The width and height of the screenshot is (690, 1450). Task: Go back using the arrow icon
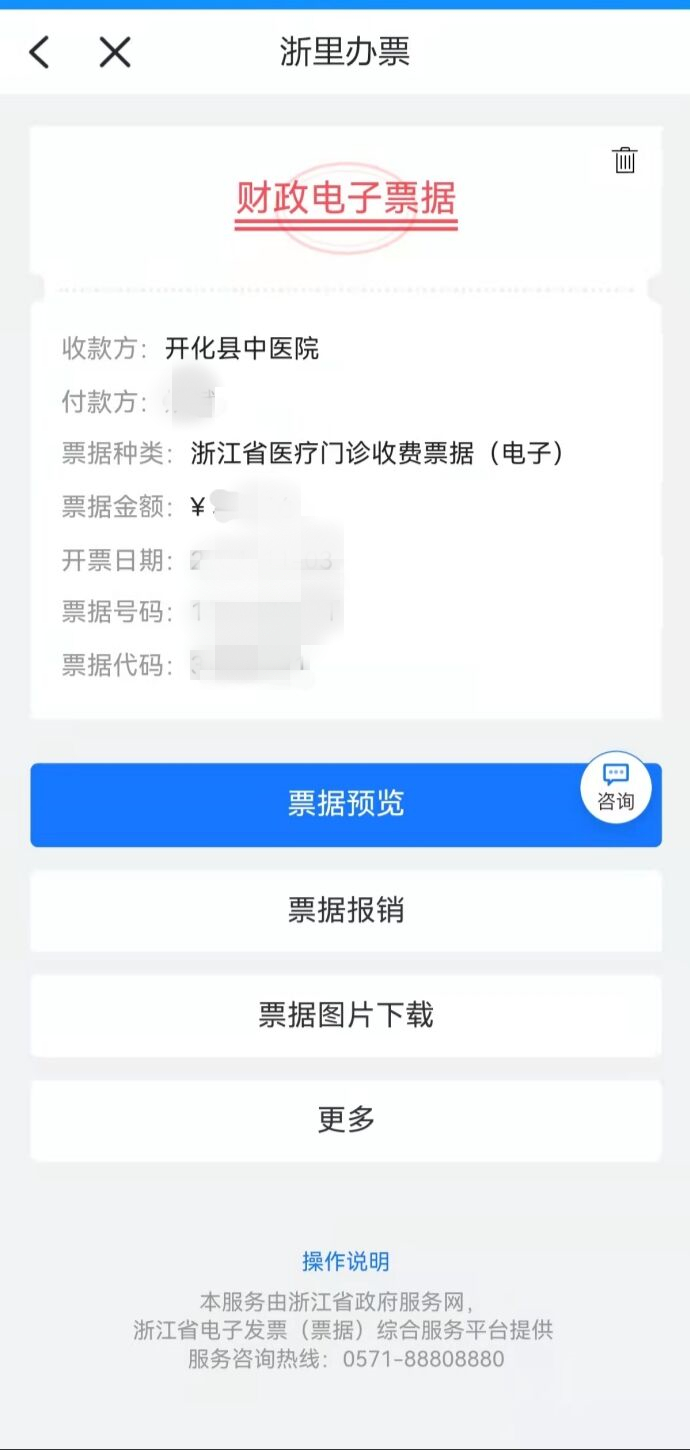pyautogui.click(x=40, y=52)
